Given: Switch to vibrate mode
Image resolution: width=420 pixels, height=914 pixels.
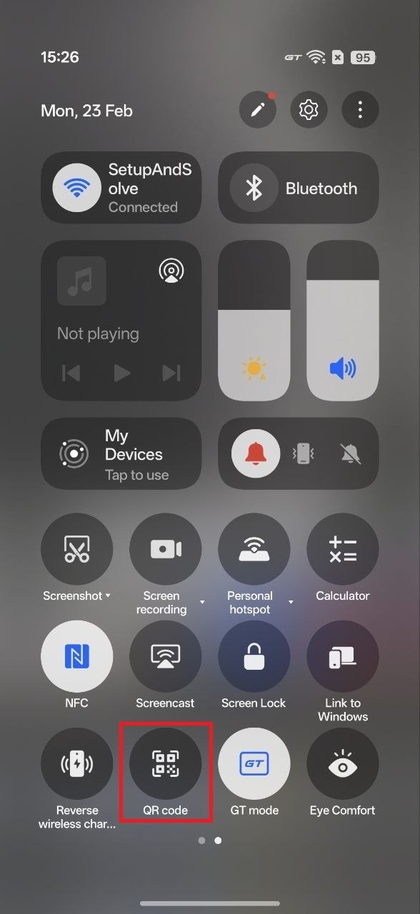Looking at the screenshot, I should [x=303, y=454].
